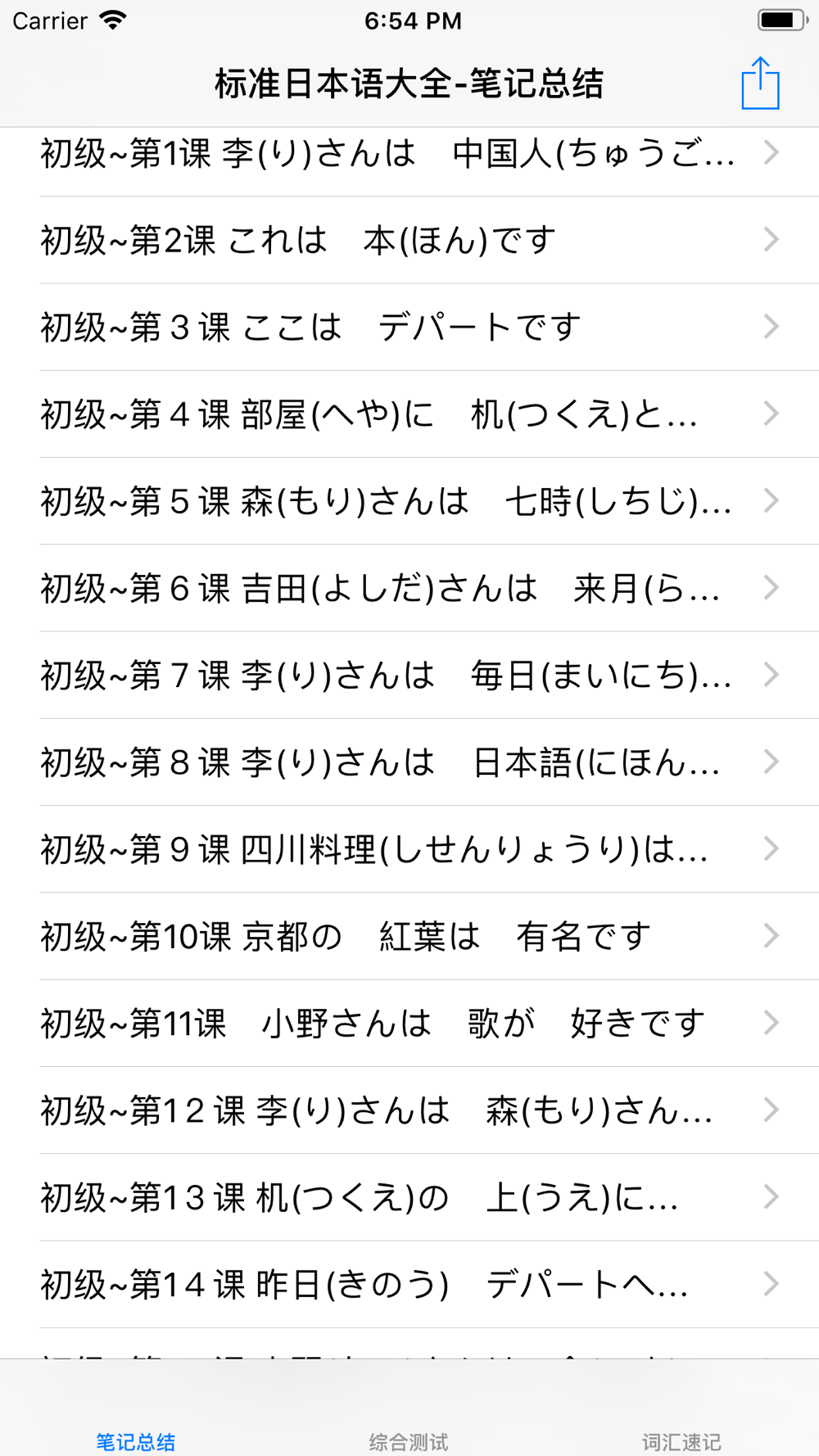Select lesson 初级~第4课 部屋に
The image size is (819, 1456).
pos(409,414)
